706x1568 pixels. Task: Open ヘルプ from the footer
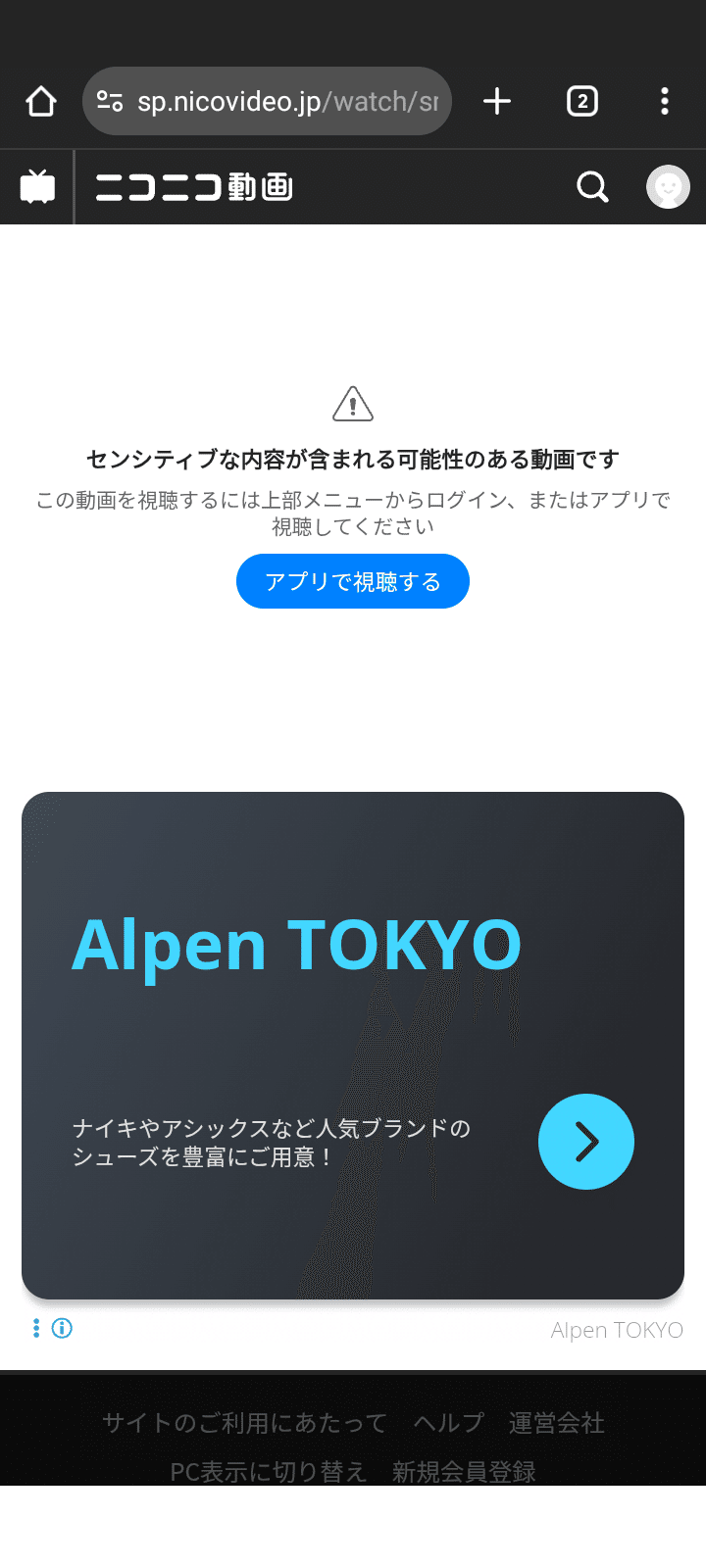(x=449, y=1424)
